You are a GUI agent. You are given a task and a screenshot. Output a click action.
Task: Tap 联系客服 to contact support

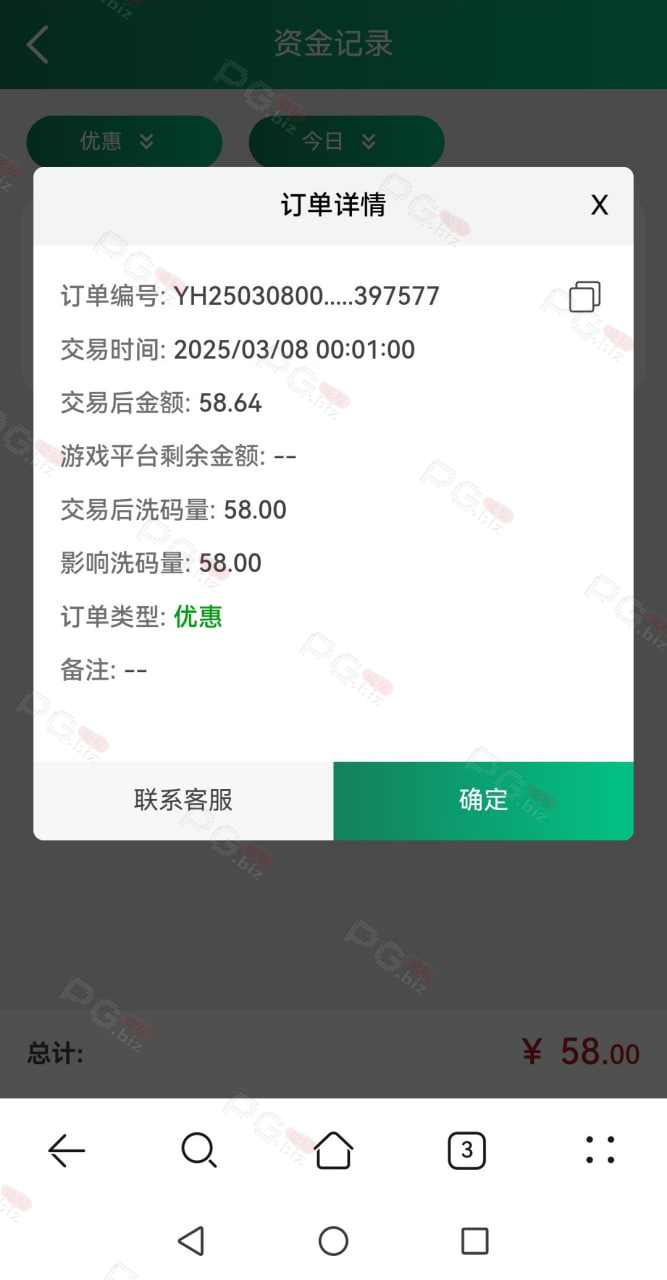tap(183, 800)
